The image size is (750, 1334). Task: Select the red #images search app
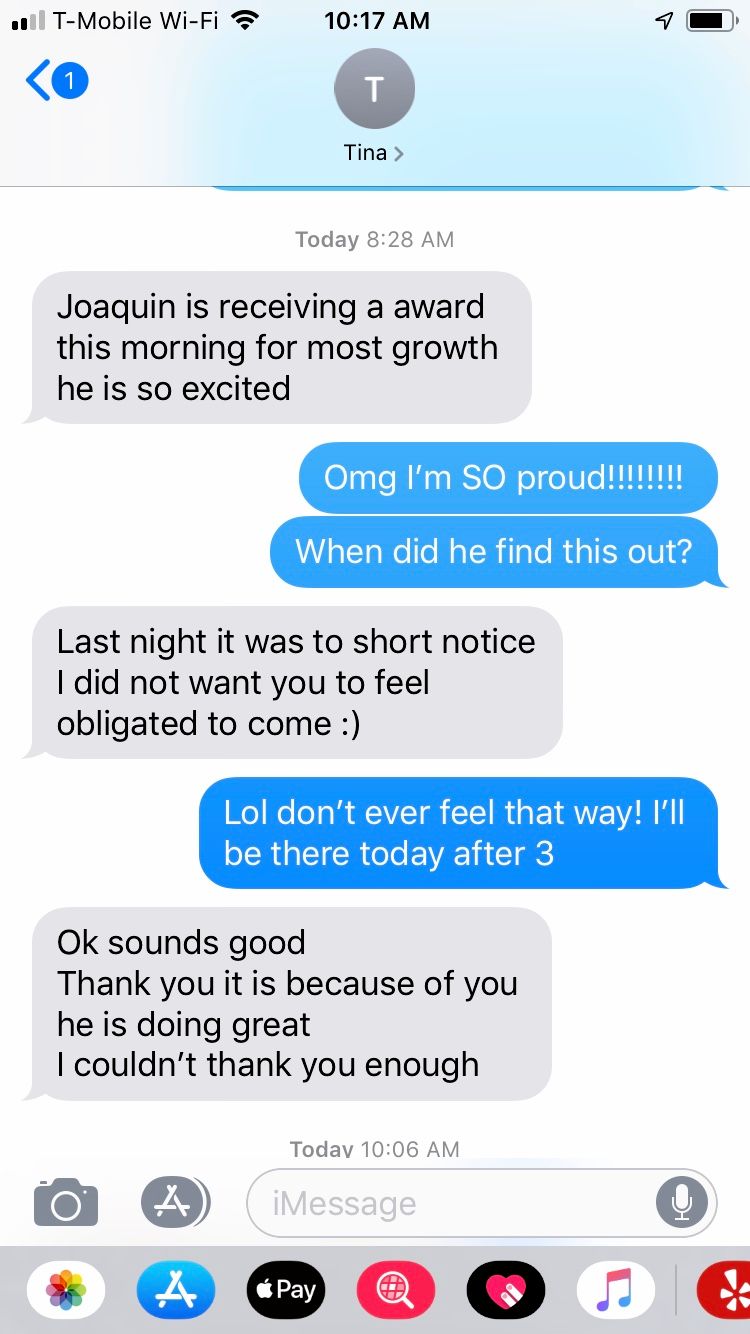(x=395, y=1289)
